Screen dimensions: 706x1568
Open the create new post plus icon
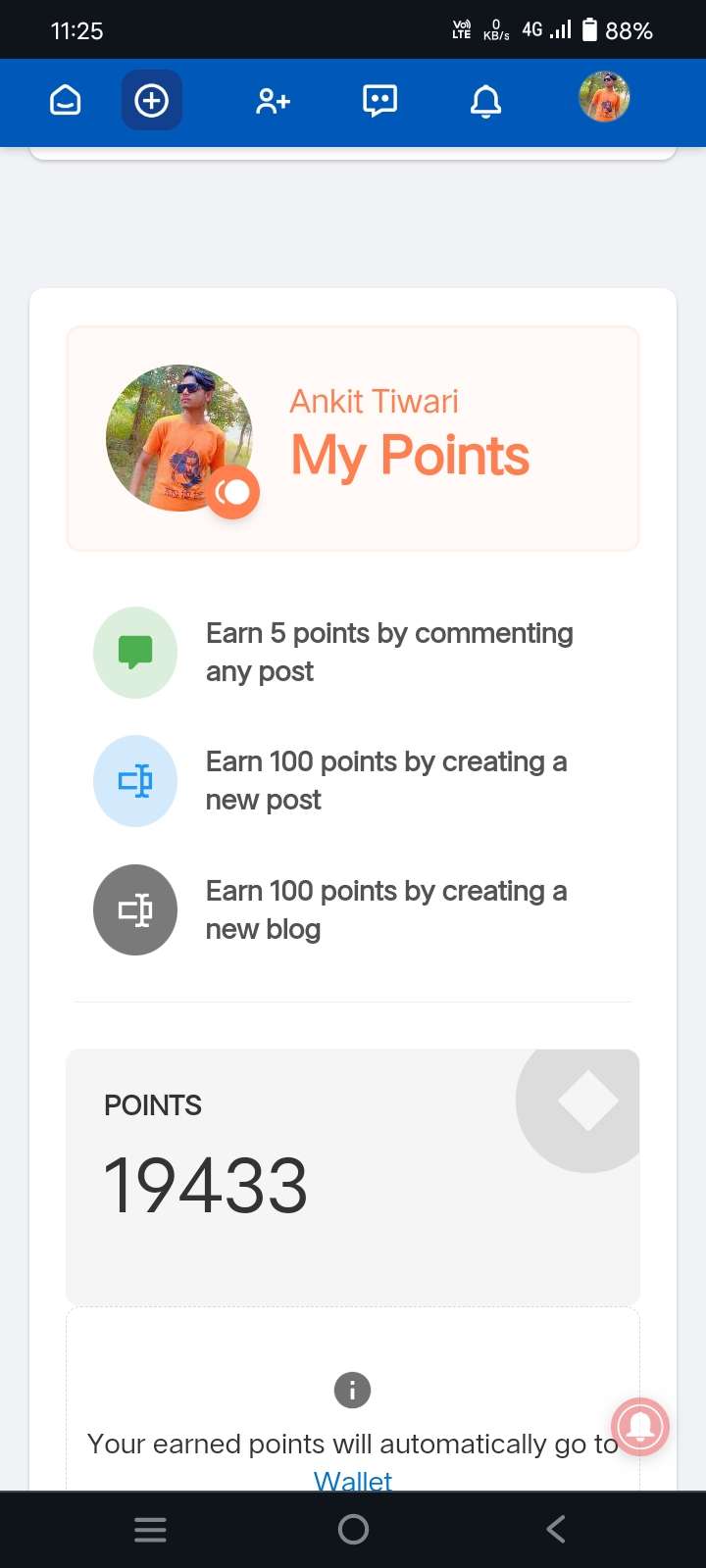[152, 100]
